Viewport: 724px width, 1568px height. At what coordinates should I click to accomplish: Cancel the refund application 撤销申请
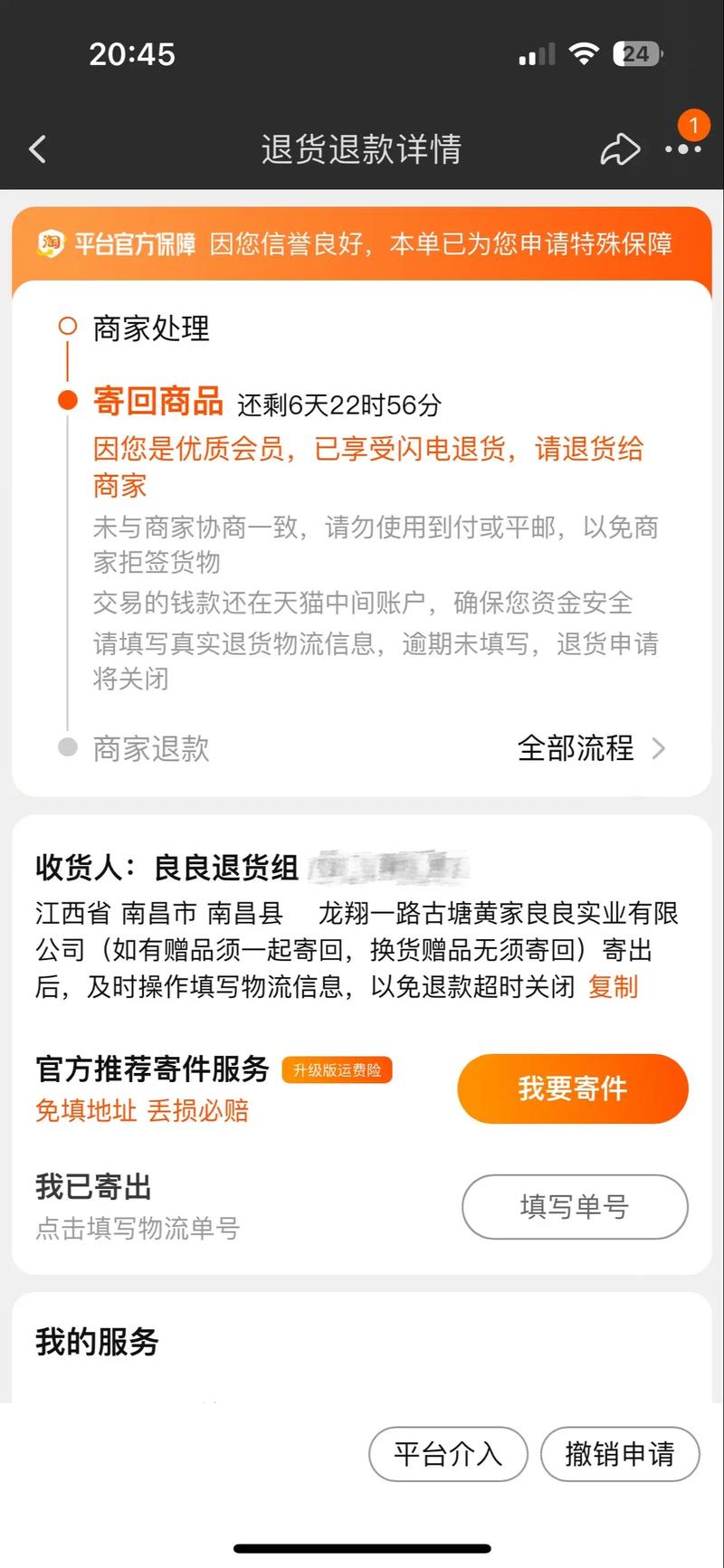[620, 1454]
